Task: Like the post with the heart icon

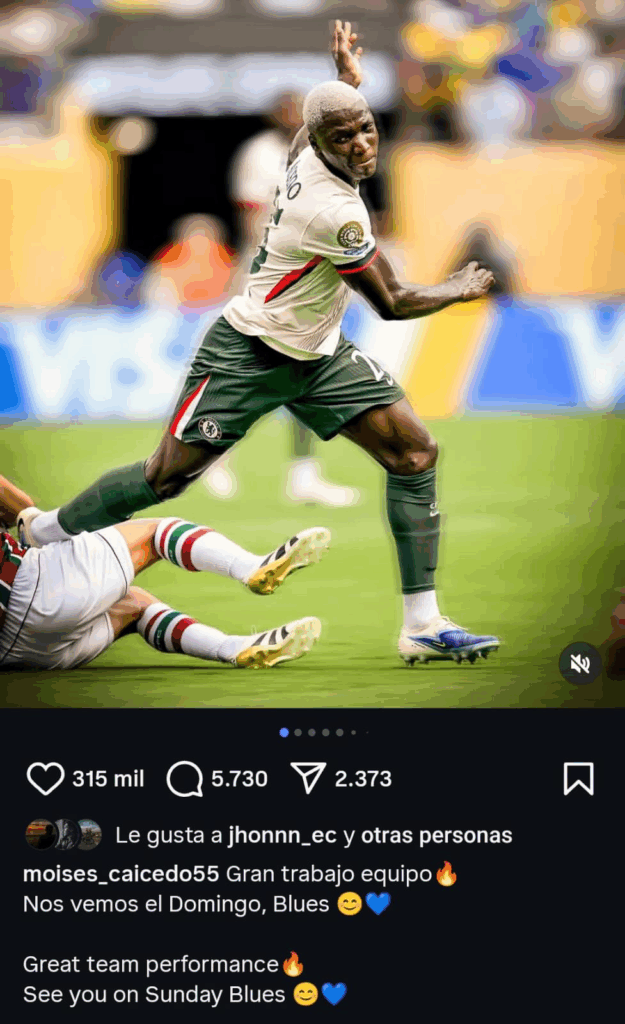Action: pos(45,778)
